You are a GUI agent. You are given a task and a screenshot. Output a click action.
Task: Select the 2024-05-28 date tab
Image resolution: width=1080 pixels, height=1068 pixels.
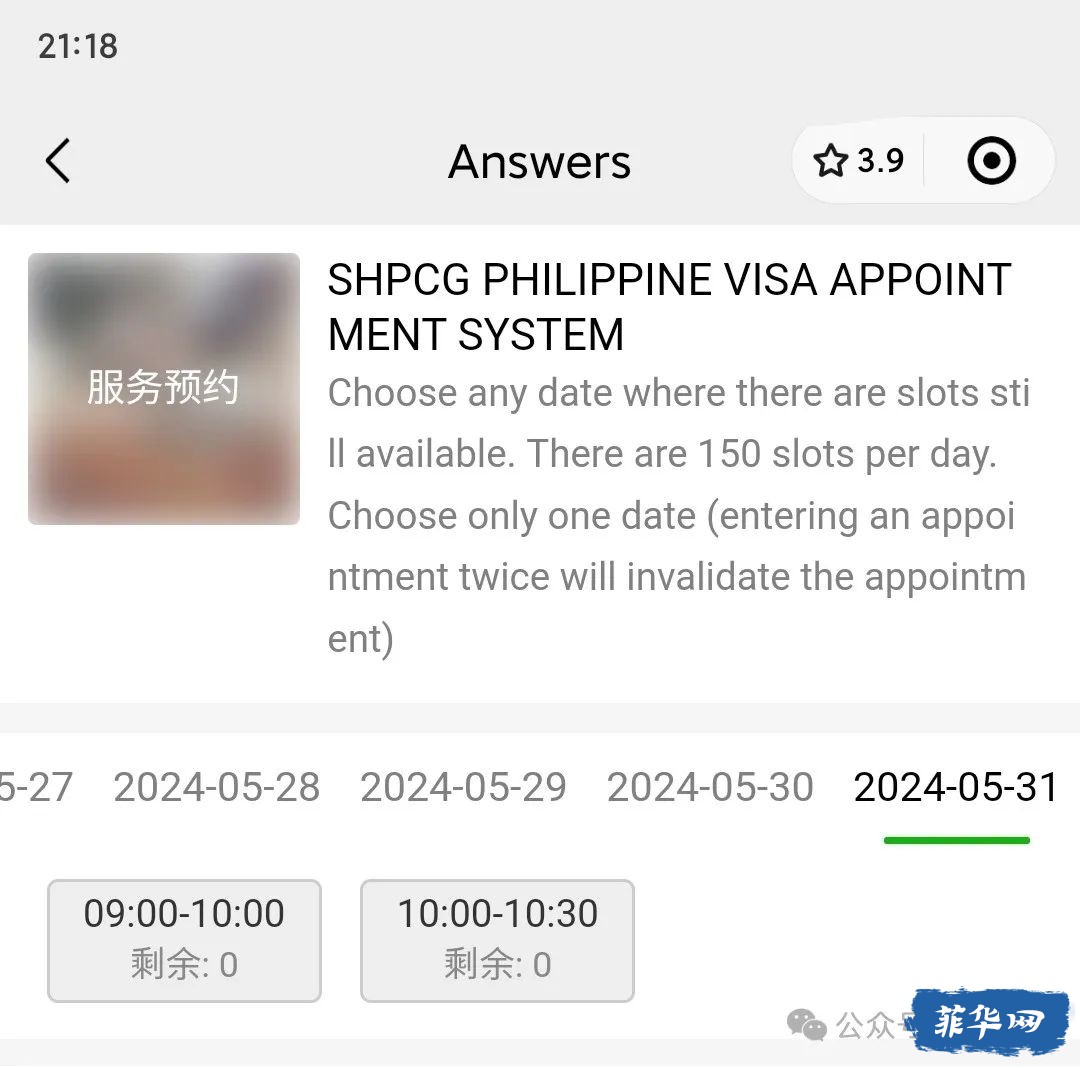[217, 788]
